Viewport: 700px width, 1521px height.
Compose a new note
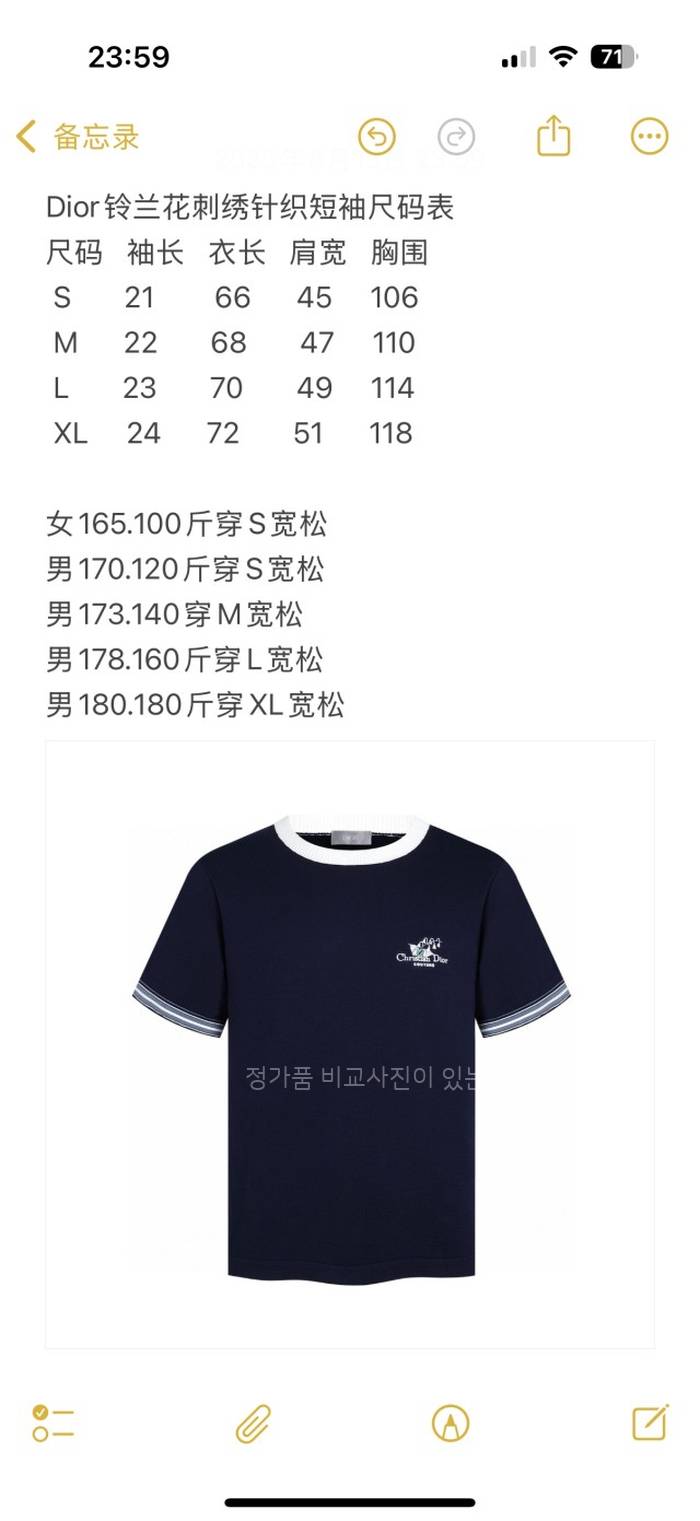pos(650,1422)
